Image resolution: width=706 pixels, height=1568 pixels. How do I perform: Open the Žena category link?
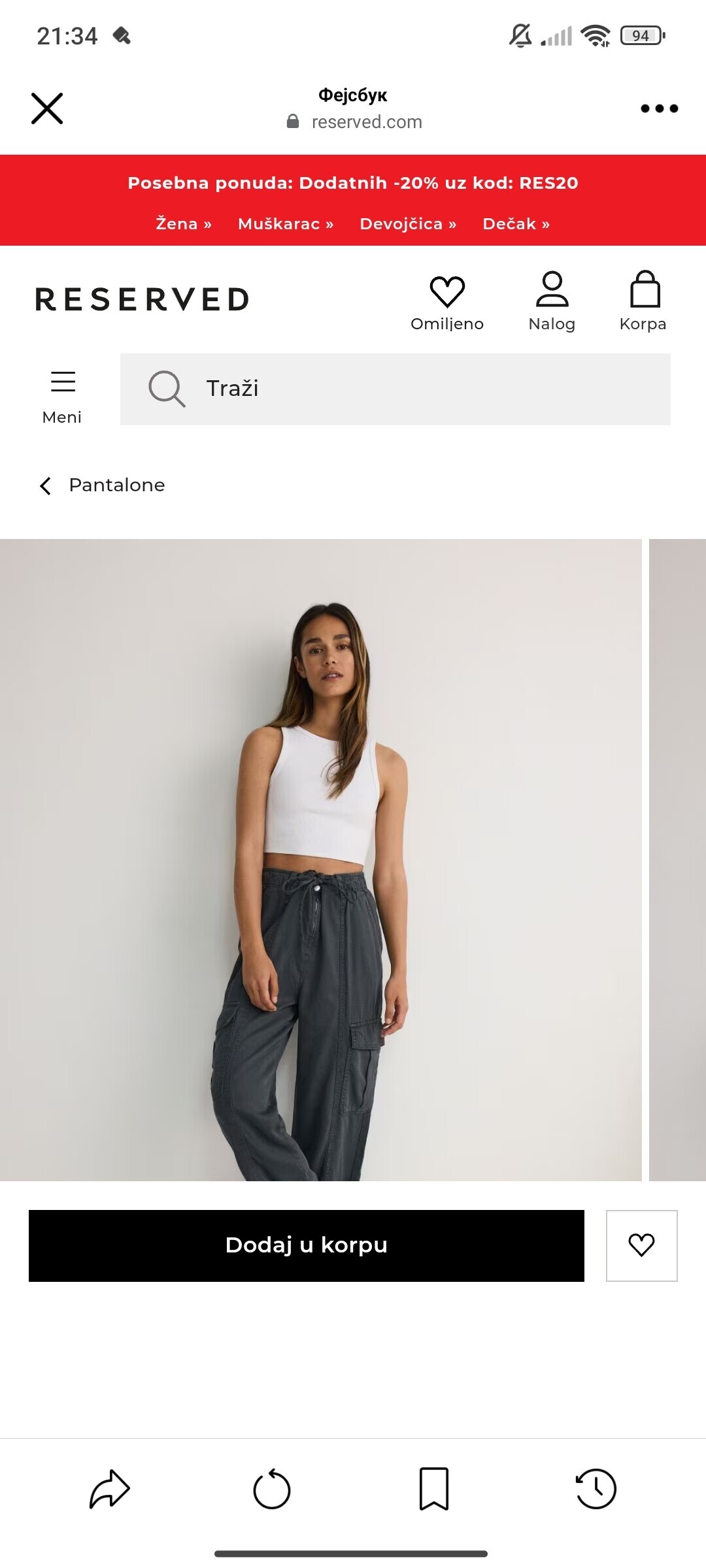click(184, 224)
